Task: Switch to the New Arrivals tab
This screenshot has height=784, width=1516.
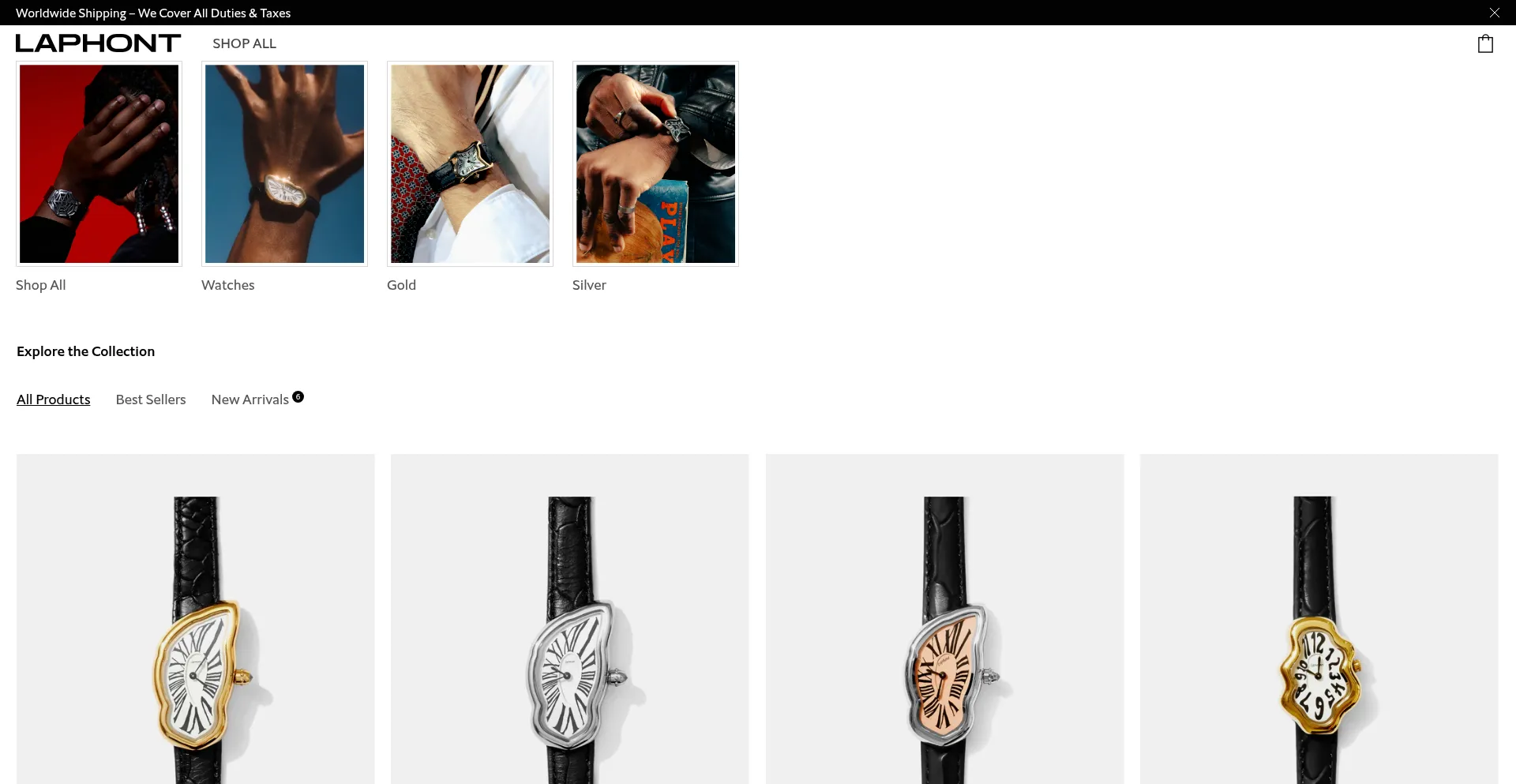Action: pos(250,400)
